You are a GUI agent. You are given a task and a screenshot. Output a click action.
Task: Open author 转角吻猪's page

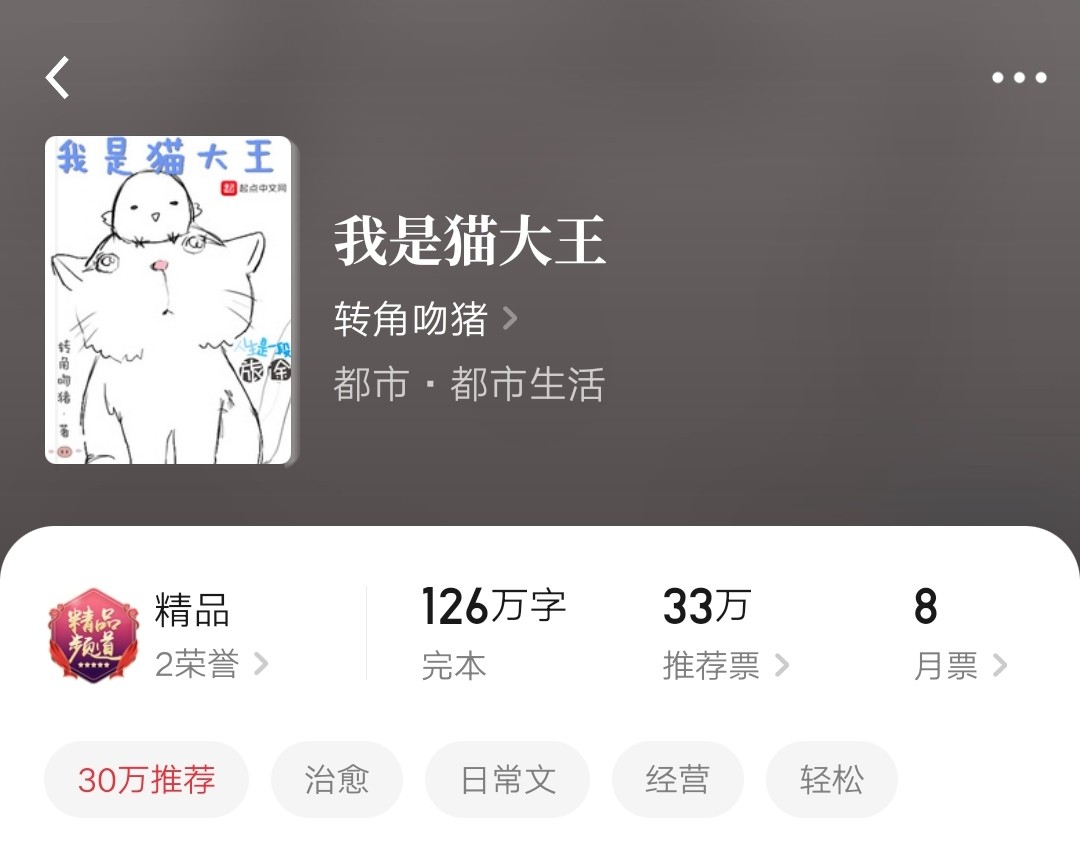pyautogui.click(x=425, y=320)
